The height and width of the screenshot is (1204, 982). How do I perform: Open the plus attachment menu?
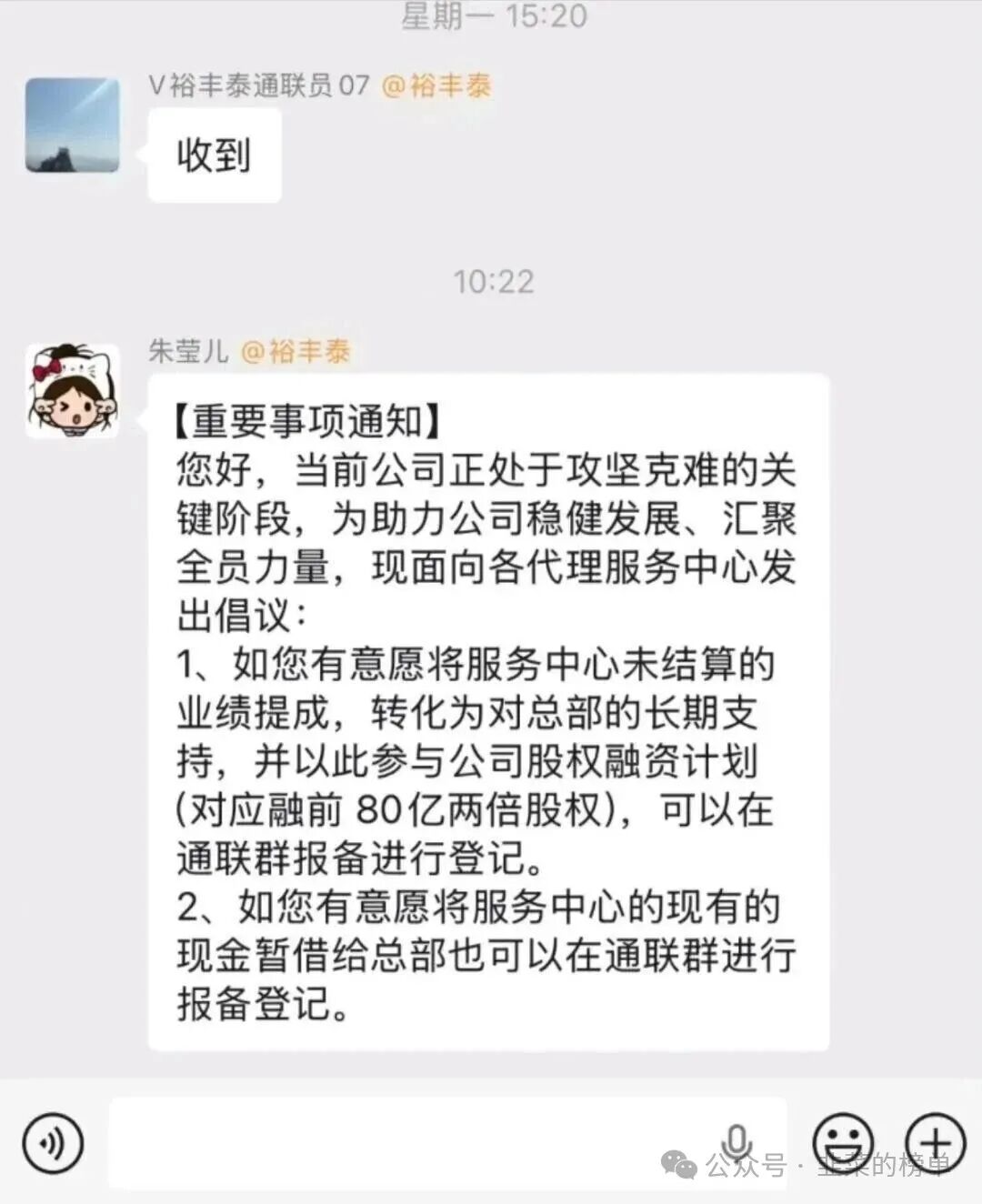point(934,1142)
